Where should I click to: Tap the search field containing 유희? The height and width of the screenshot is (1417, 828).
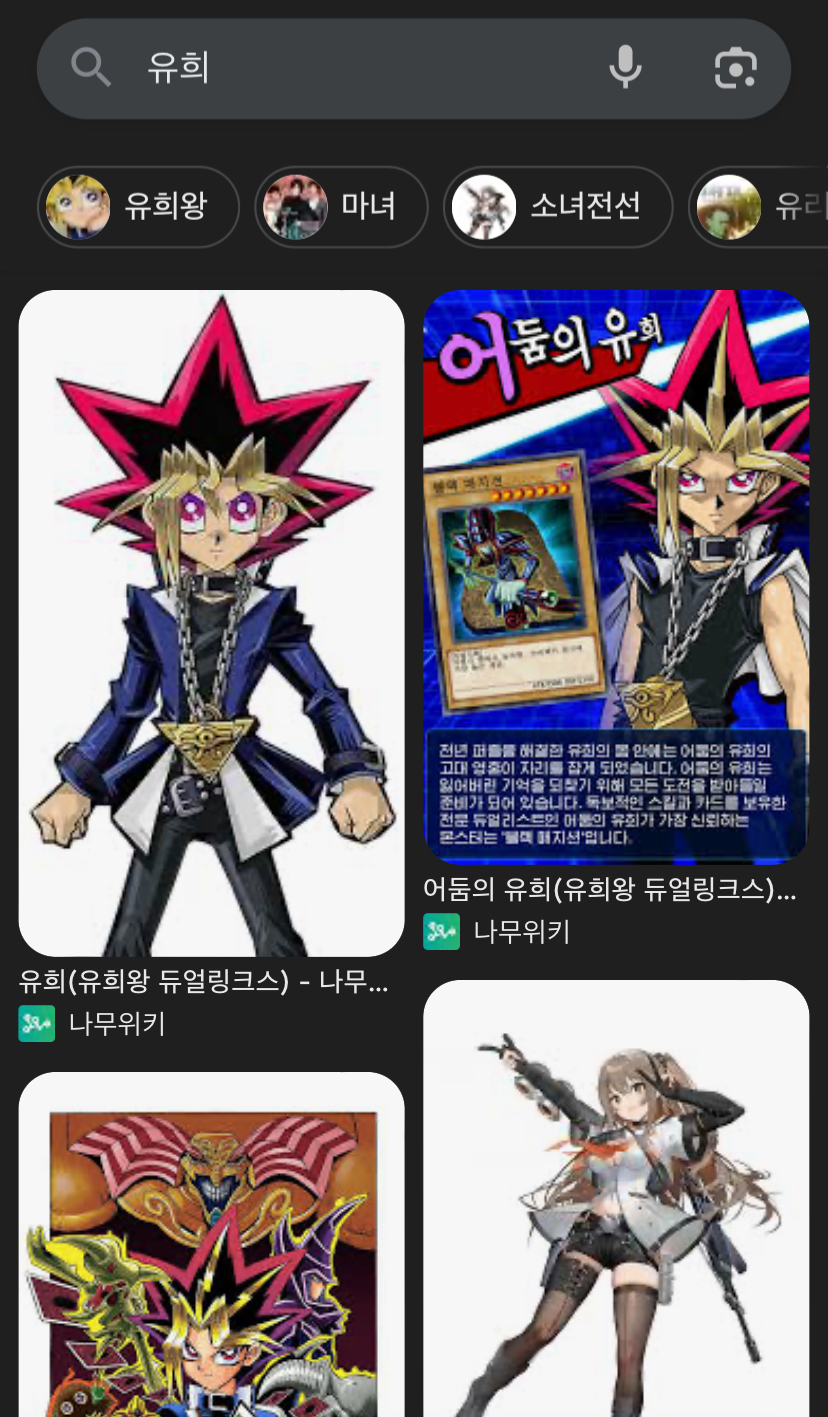370,68
